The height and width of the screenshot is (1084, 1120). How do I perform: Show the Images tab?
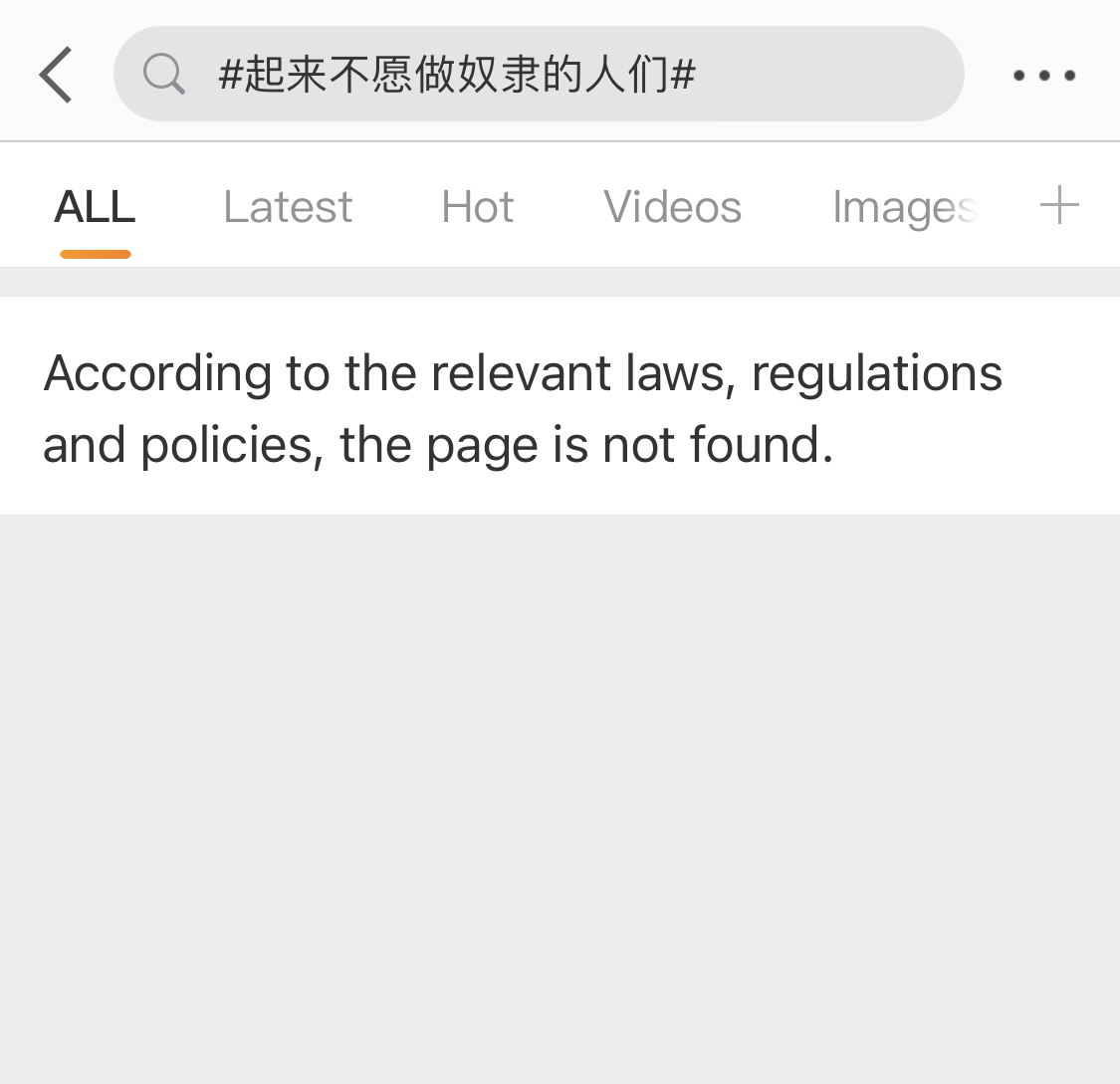coord(903,208)
